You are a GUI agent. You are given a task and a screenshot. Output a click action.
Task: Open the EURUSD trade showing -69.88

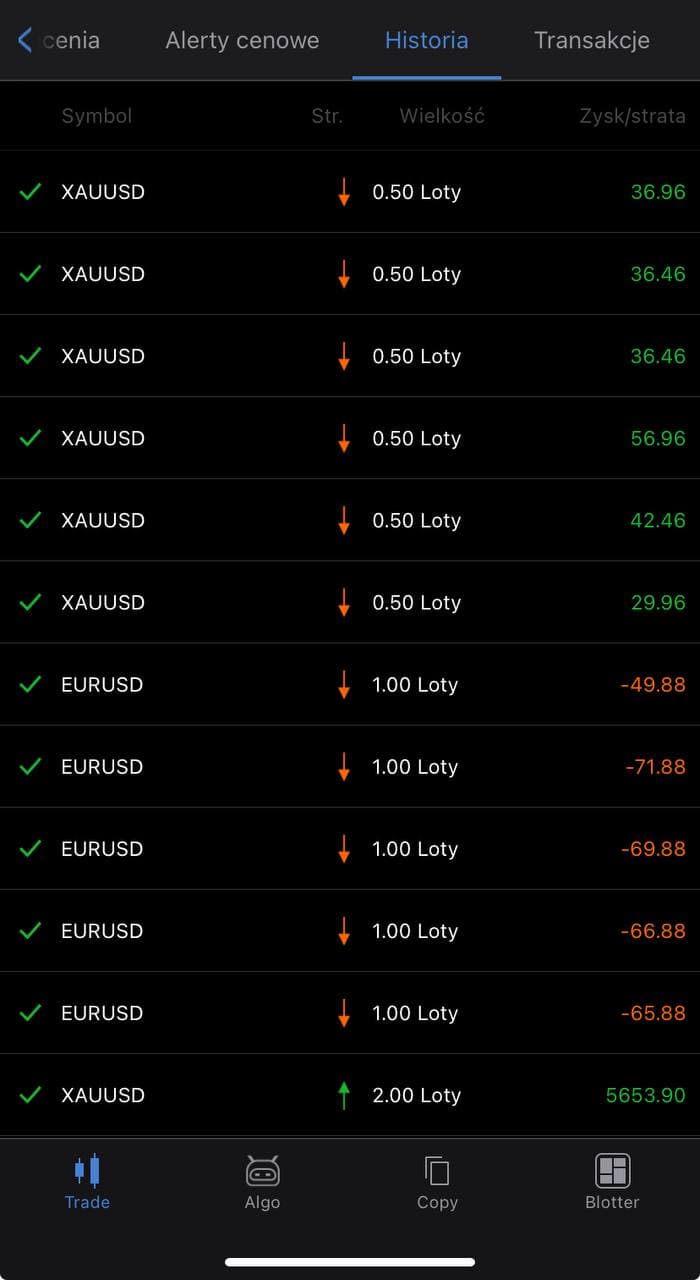coord(350,848)
